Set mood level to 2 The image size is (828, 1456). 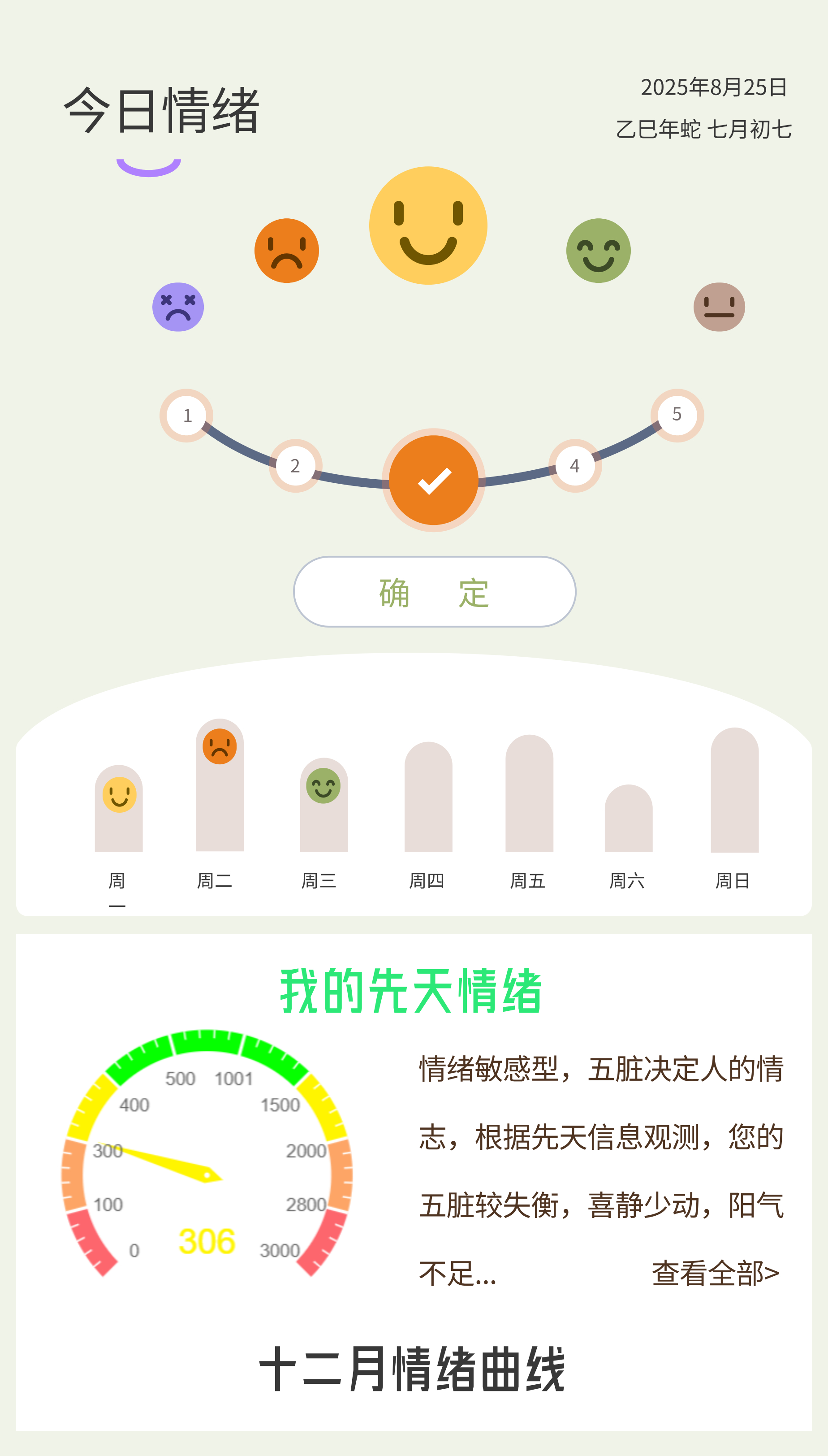(295, 465)
